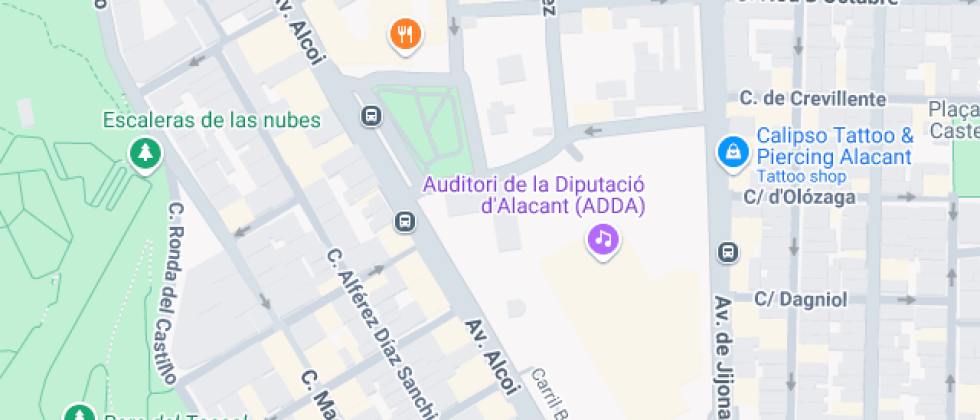Viewport: 980px width, 420px height.
Task: Select the bus stop on Av. de Jijona
Action: point(728,252)
